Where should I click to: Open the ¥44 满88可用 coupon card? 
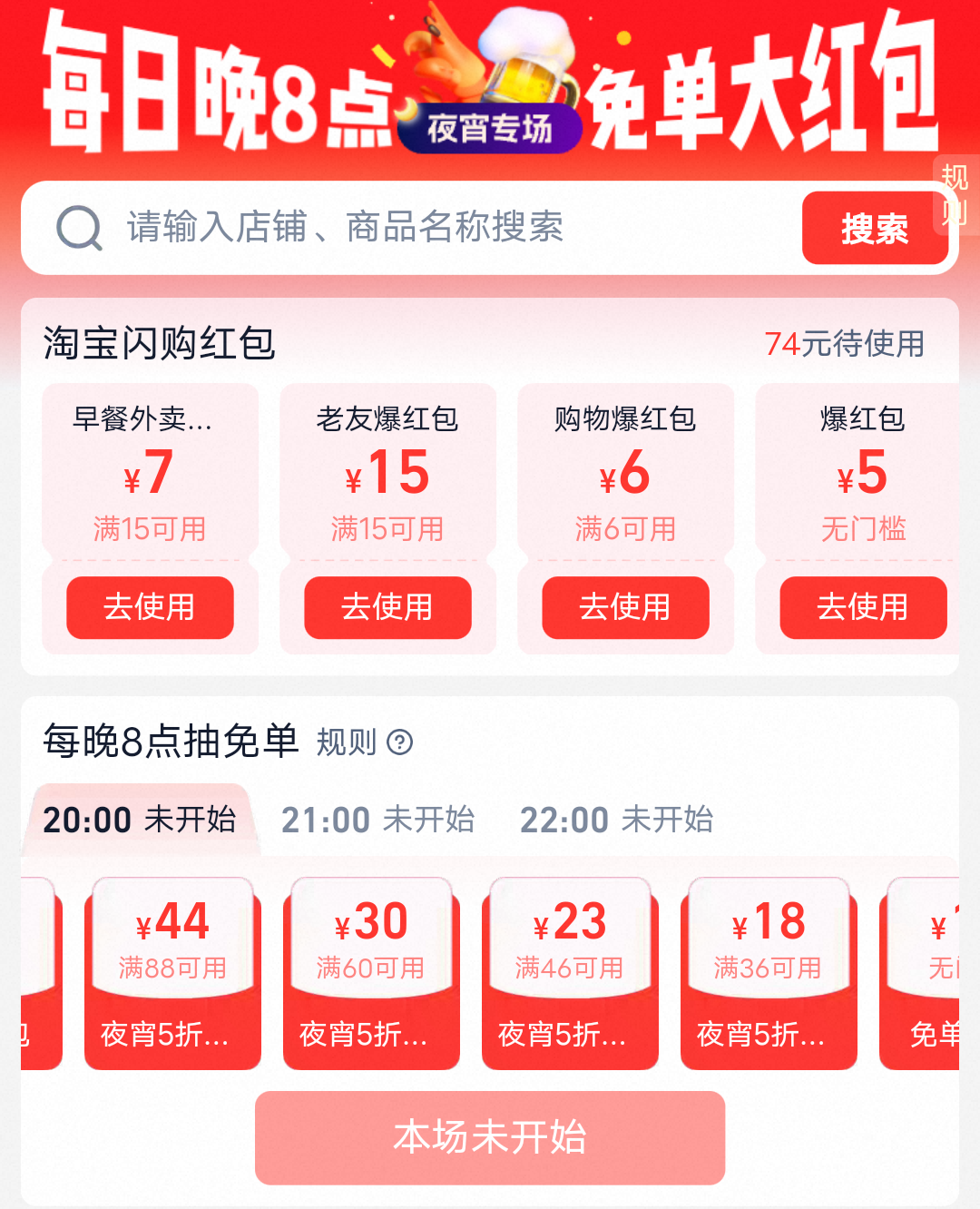tap(172, 971)
